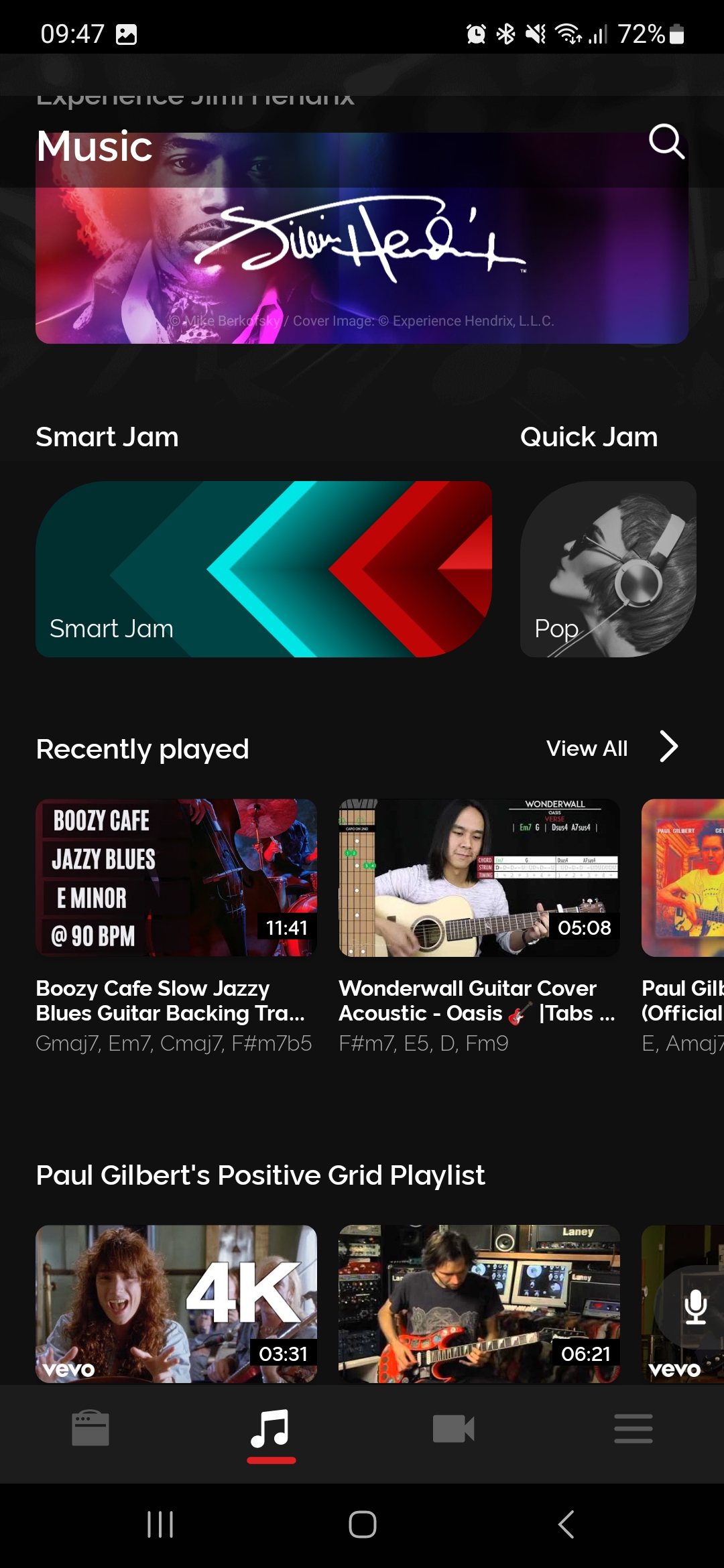Go back using system back button
The image size is (724, 1568).
(x=566, y=1524)
